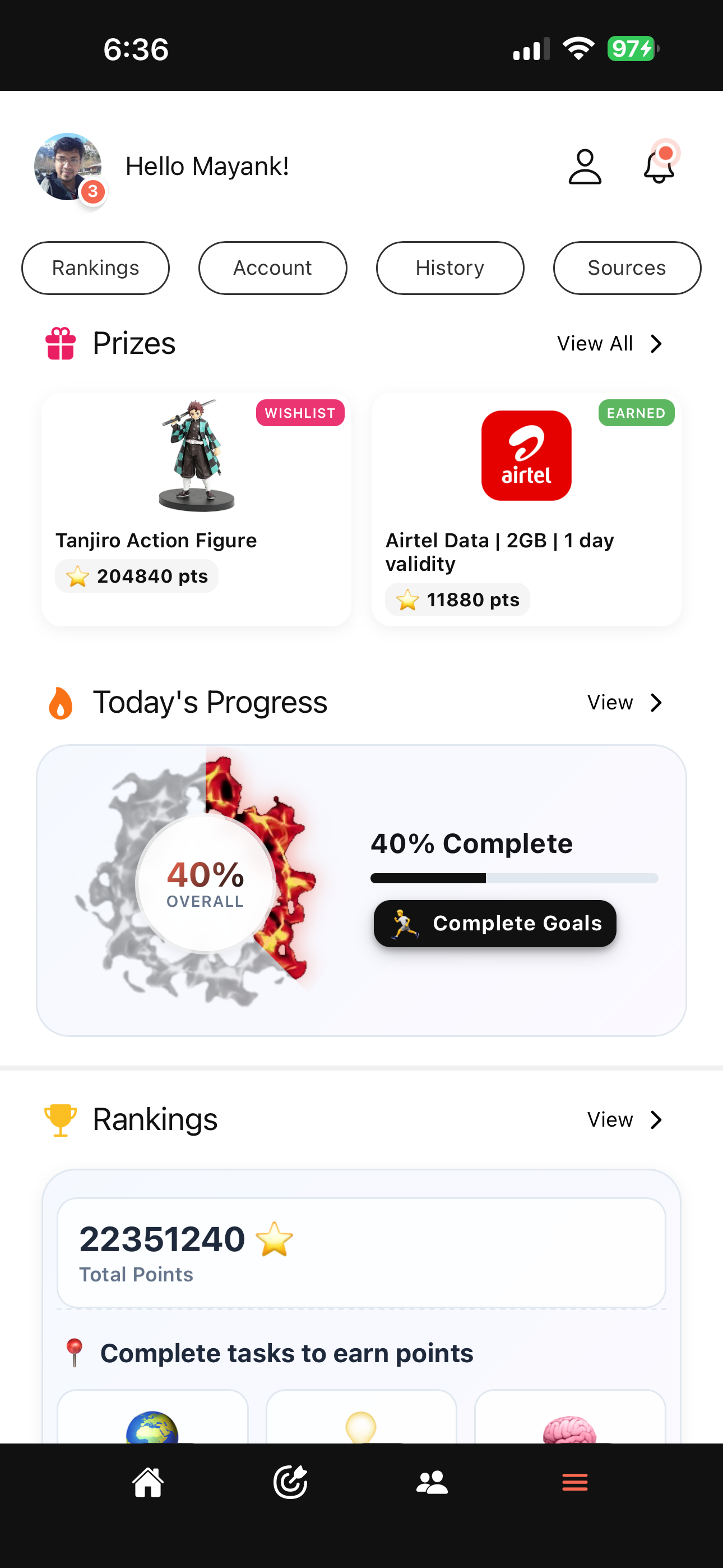
Task: Tap the 40% Complete progress bar
Action: click(x=515, y=878)
